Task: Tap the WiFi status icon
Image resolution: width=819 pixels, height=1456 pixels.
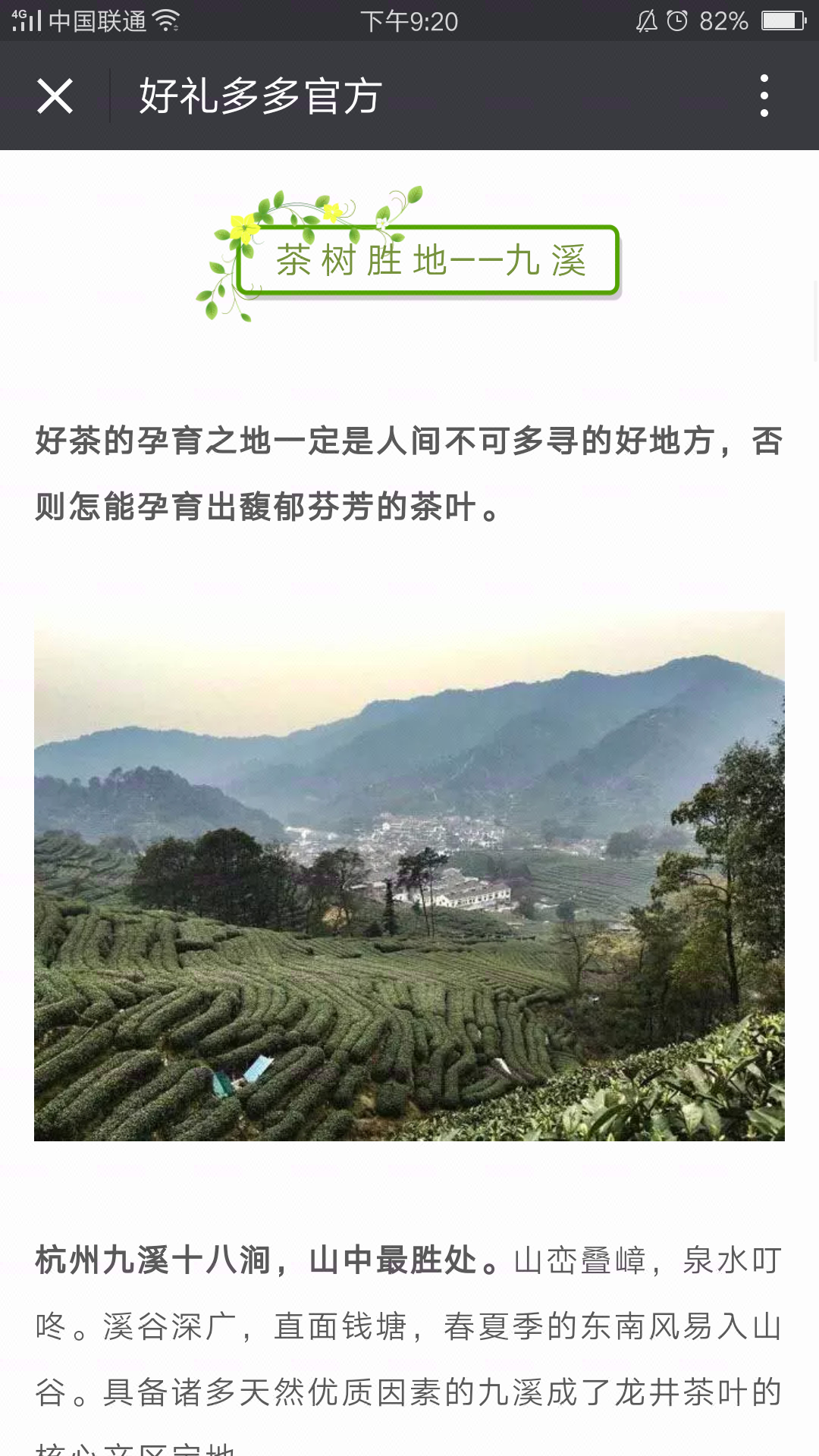Action: 165,21
